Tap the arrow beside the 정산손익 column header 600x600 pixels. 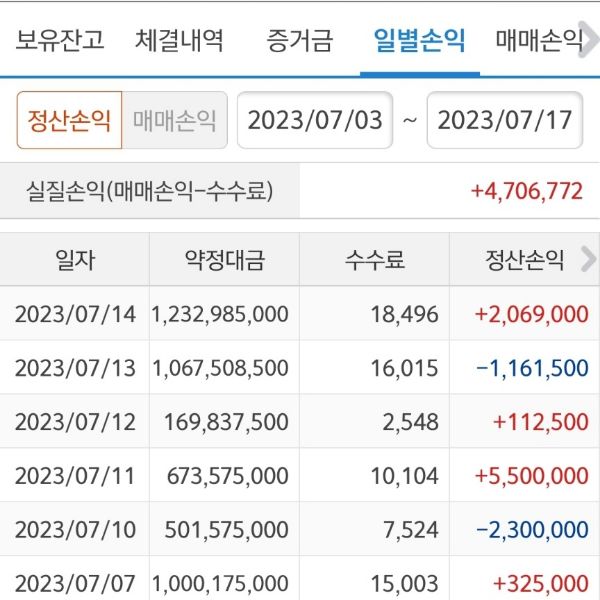click(x=588, y=260)
